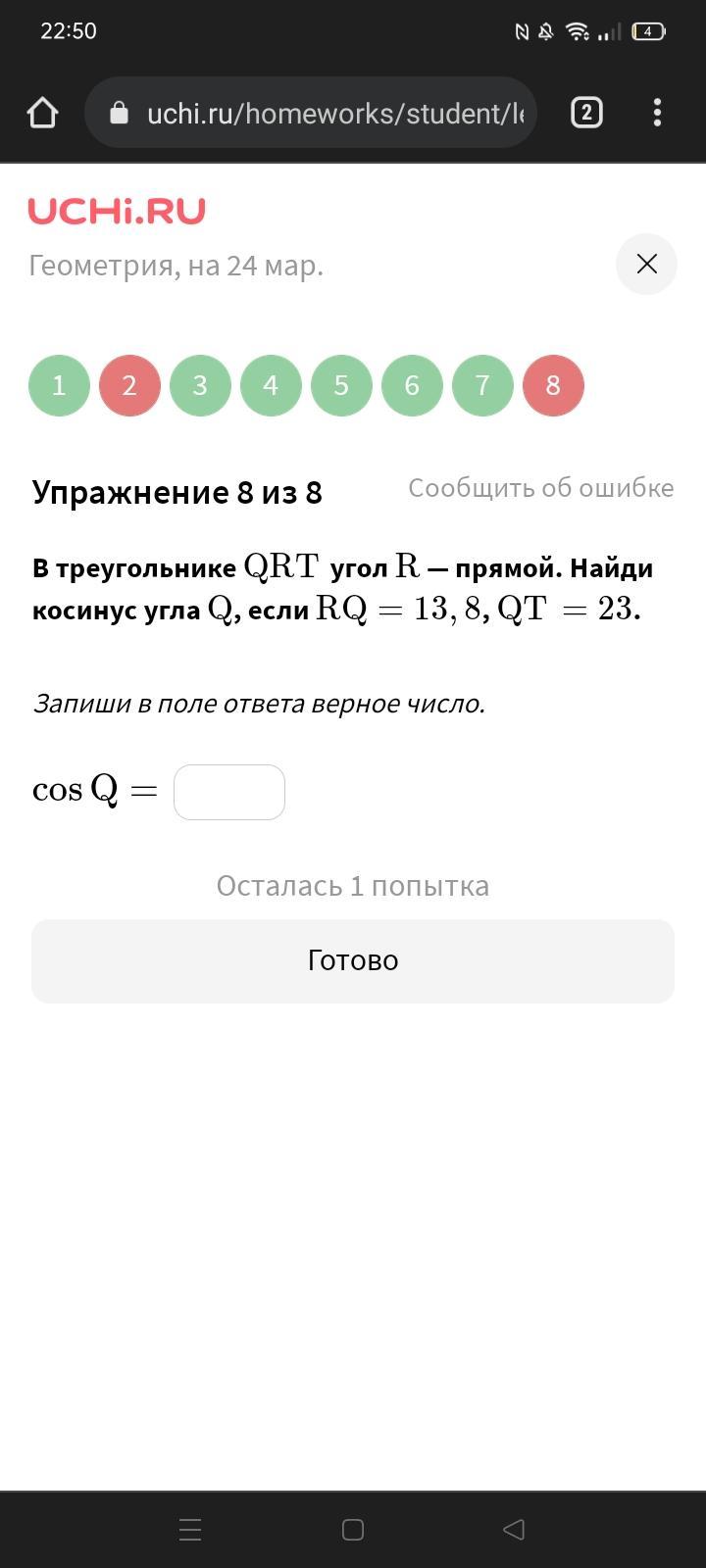Submit the answer with Готово
Viewport: 706px width, 1568px height.
pos(353,960)
